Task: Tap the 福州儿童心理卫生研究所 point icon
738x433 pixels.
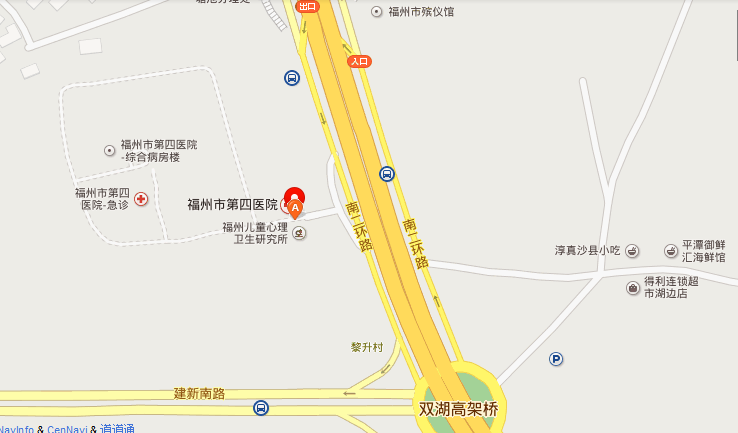Action: click(x=299, y=233)
